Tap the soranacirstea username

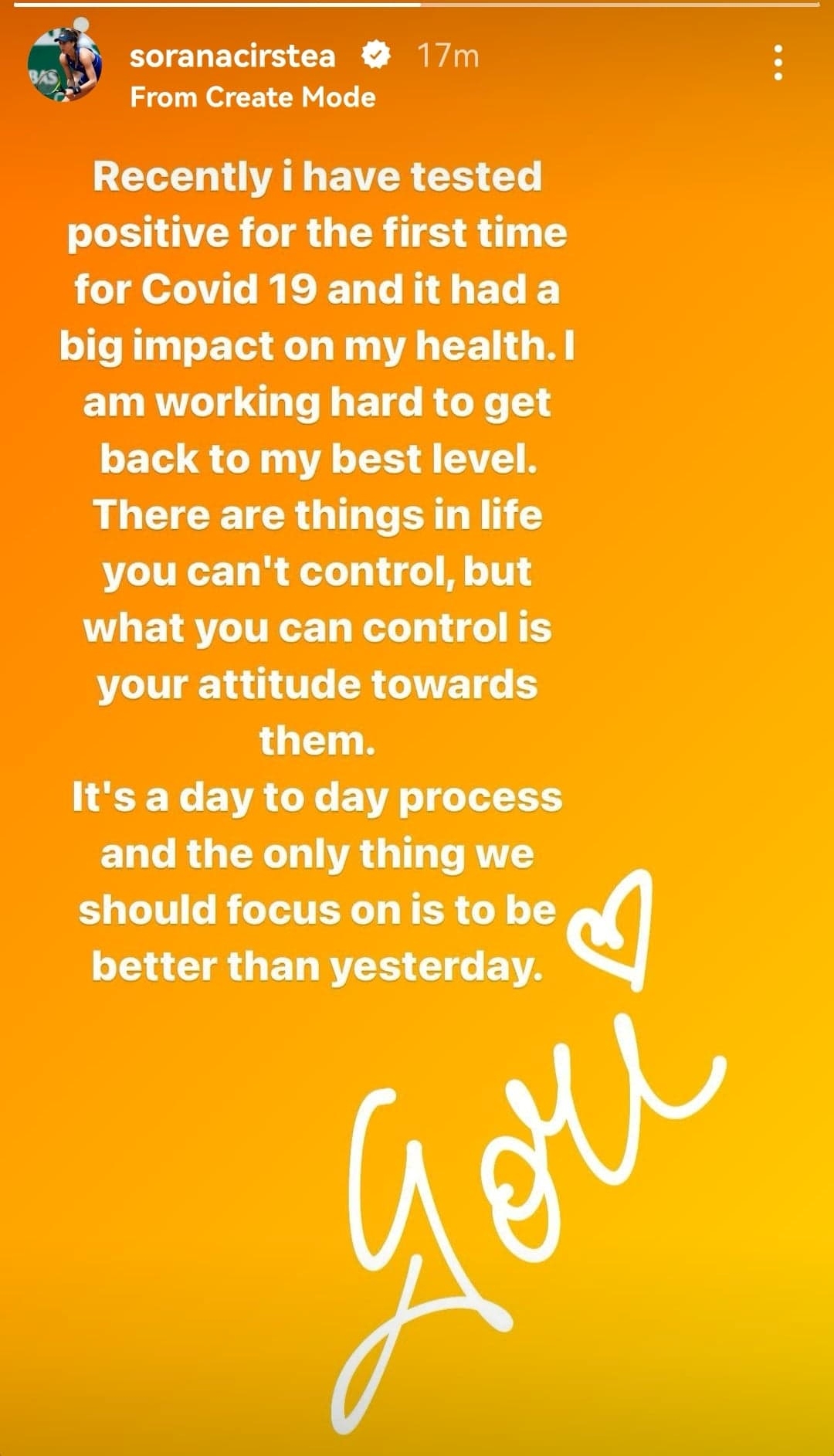[x=232, y=56]
